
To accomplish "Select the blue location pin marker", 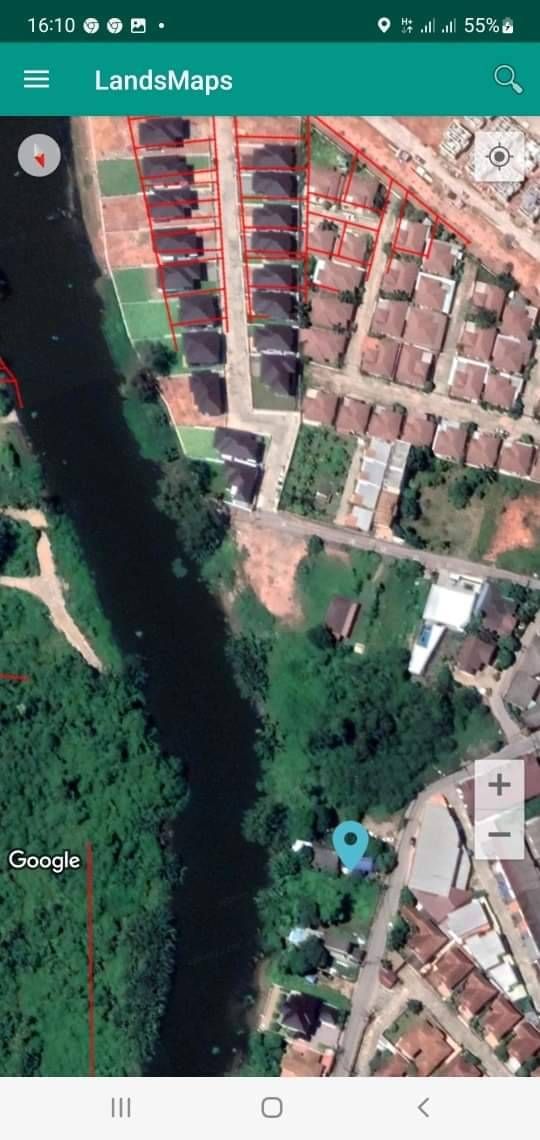I will point(351,845).
